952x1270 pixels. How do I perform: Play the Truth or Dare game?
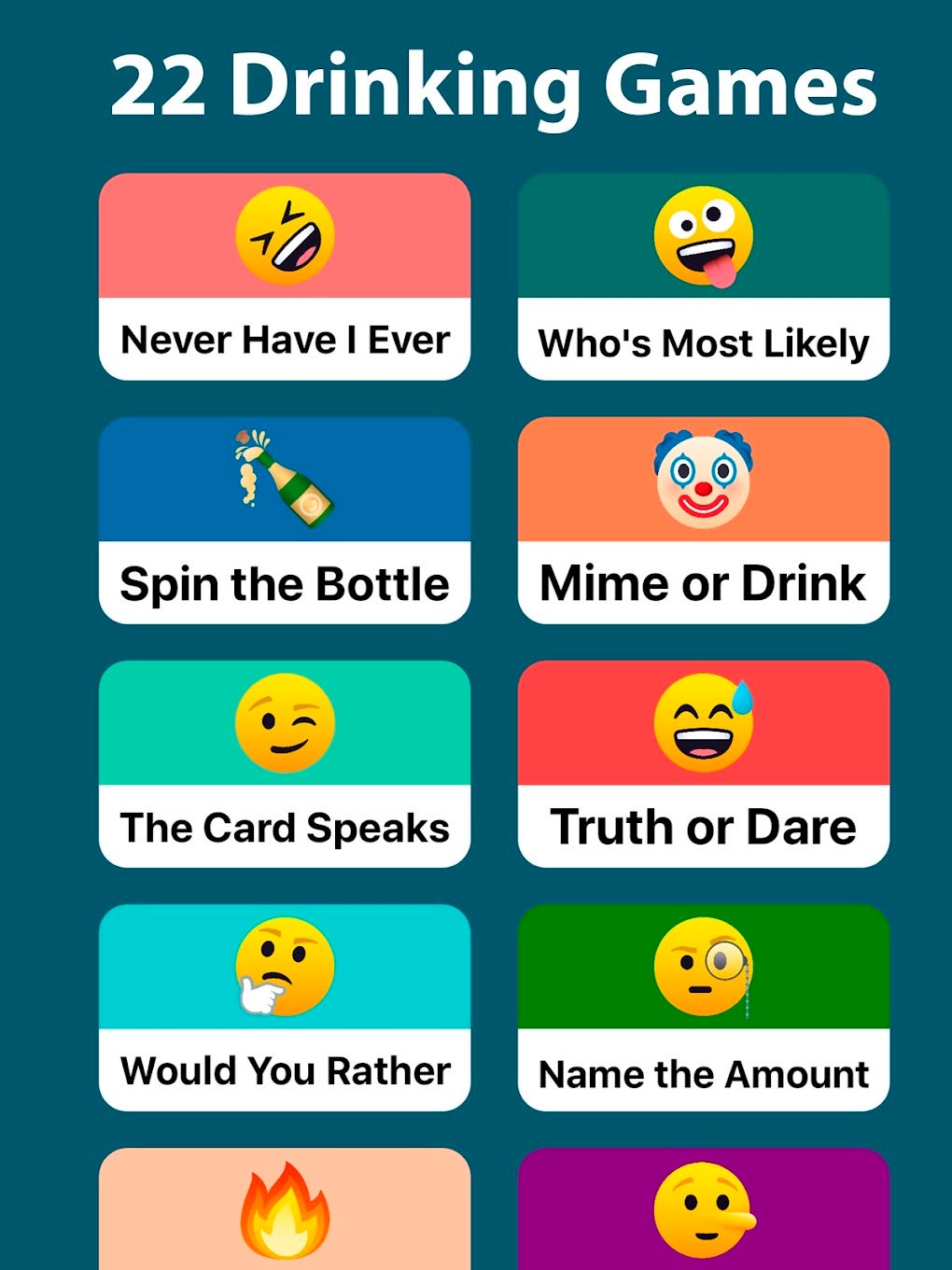(x=703, y=763)
